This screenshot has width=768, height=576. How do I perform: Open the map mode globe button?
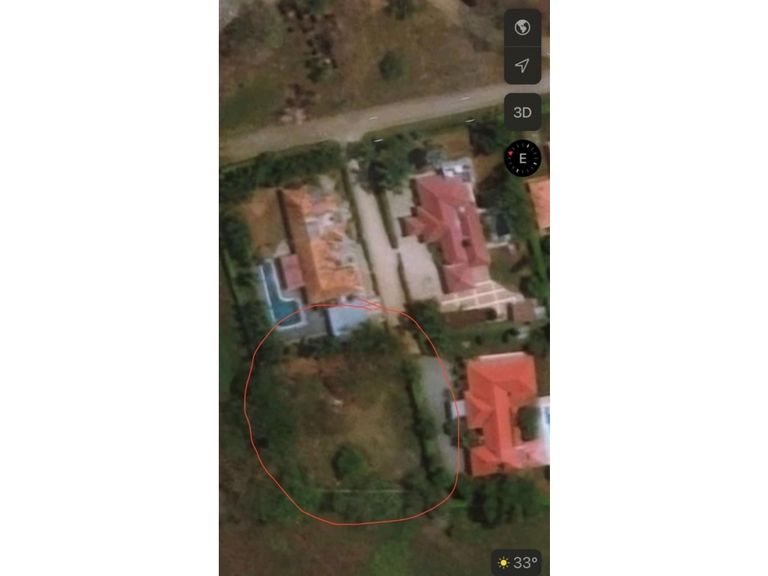[x=522, y=28]
